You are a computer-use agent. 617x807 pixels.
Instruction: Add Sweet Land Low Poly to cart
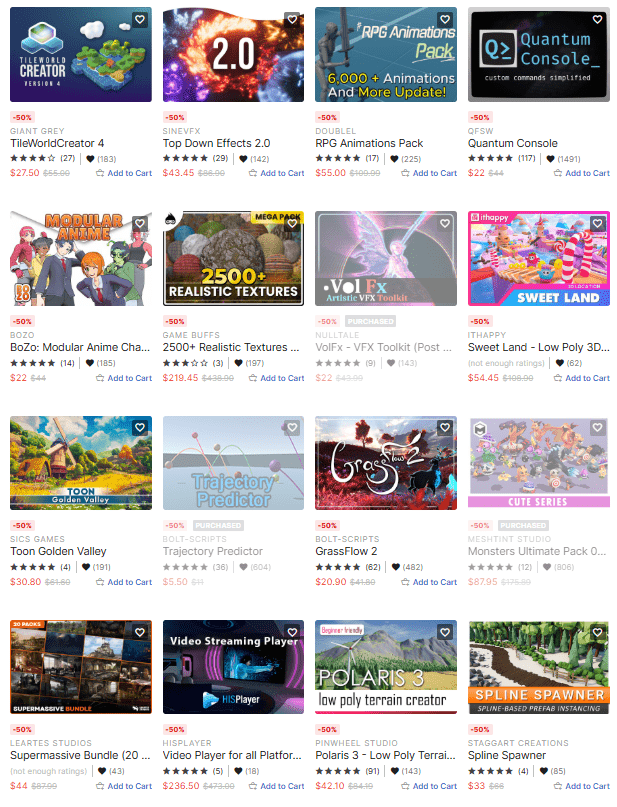(582, 378)
